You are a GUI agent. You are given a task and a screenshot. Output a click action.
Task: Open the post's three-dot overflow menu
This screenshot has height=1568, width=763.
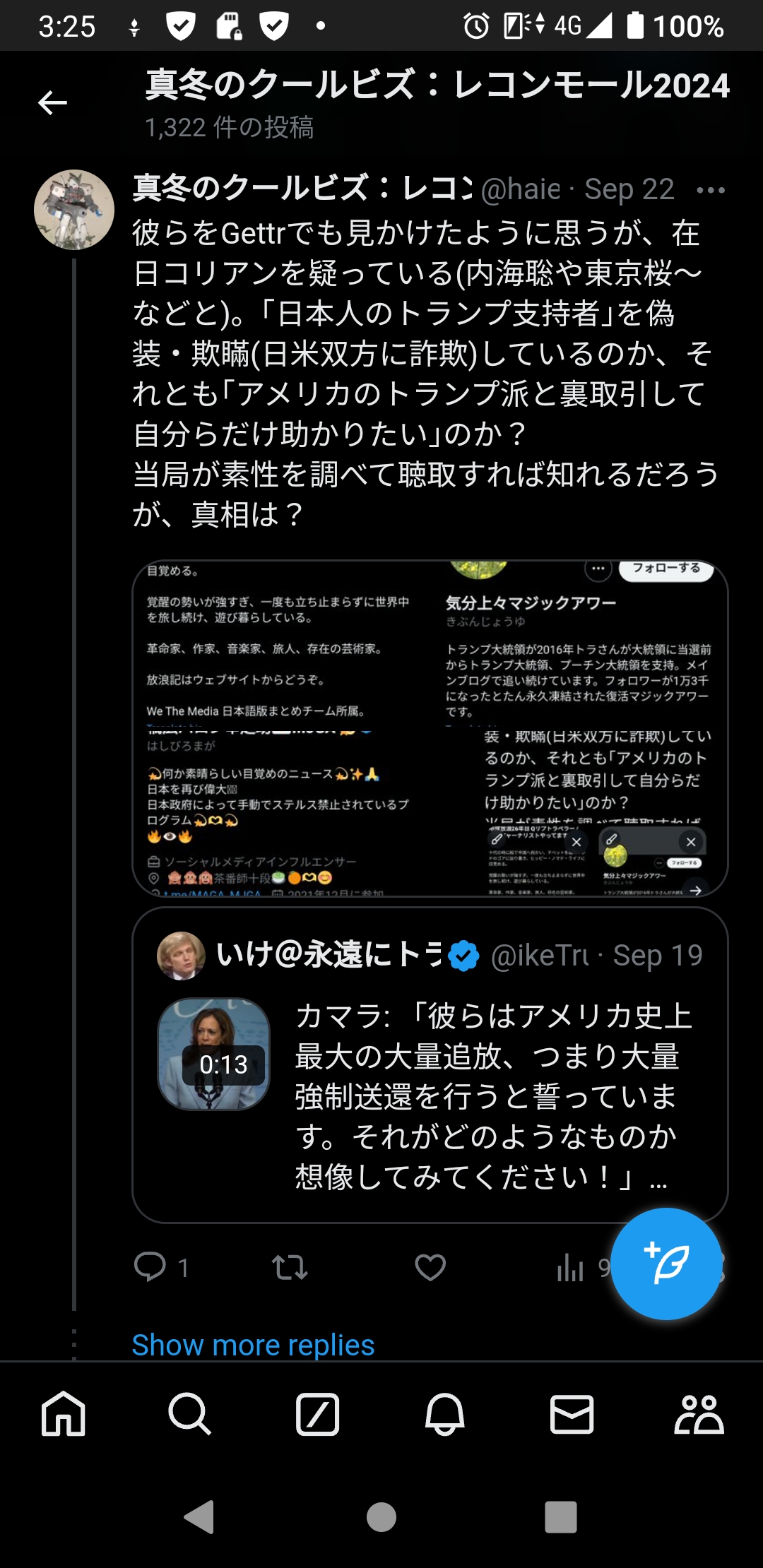tap(710, 190)
